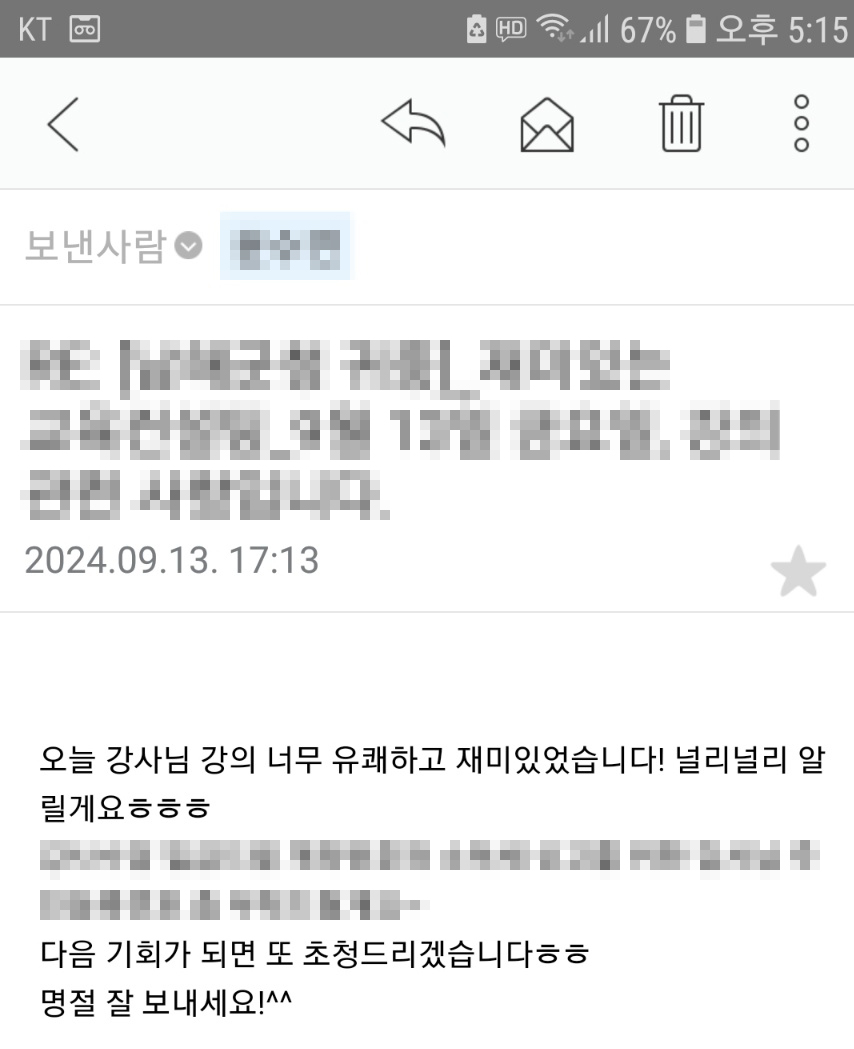Delete this email
Image resolution: width=854 pixels, height=1049 pixels.
[682, 125]
